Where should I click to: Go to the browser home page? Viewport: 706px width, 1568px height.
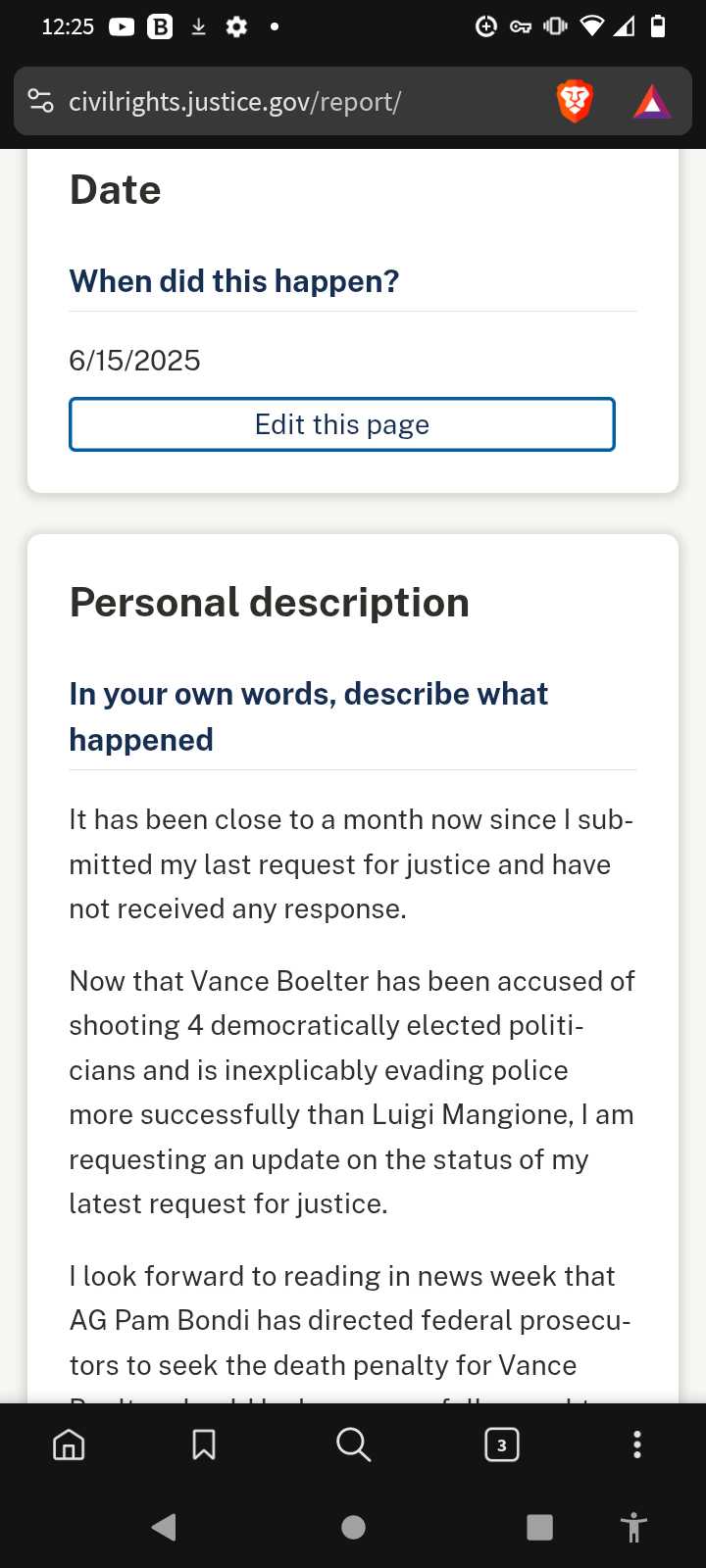(x=69, y=1445)
